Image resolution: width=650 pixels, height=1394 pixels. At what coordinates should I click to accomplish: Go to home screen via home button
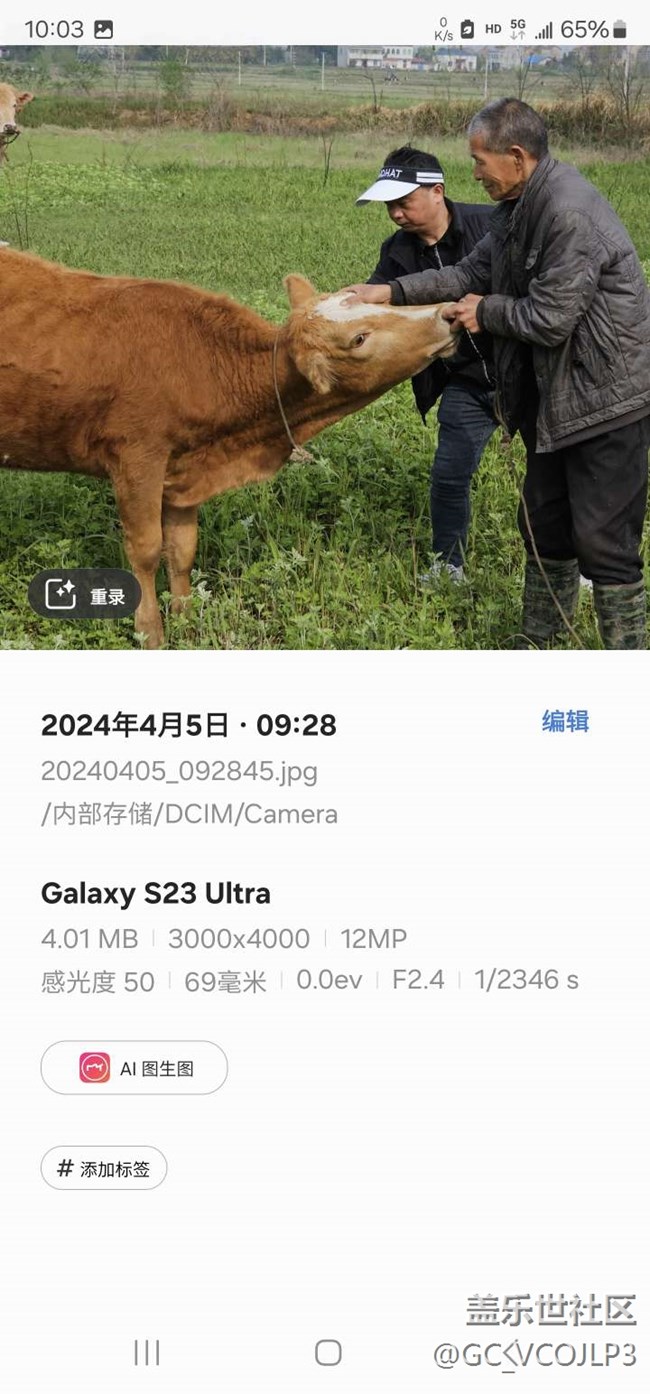click(328, 1353)
